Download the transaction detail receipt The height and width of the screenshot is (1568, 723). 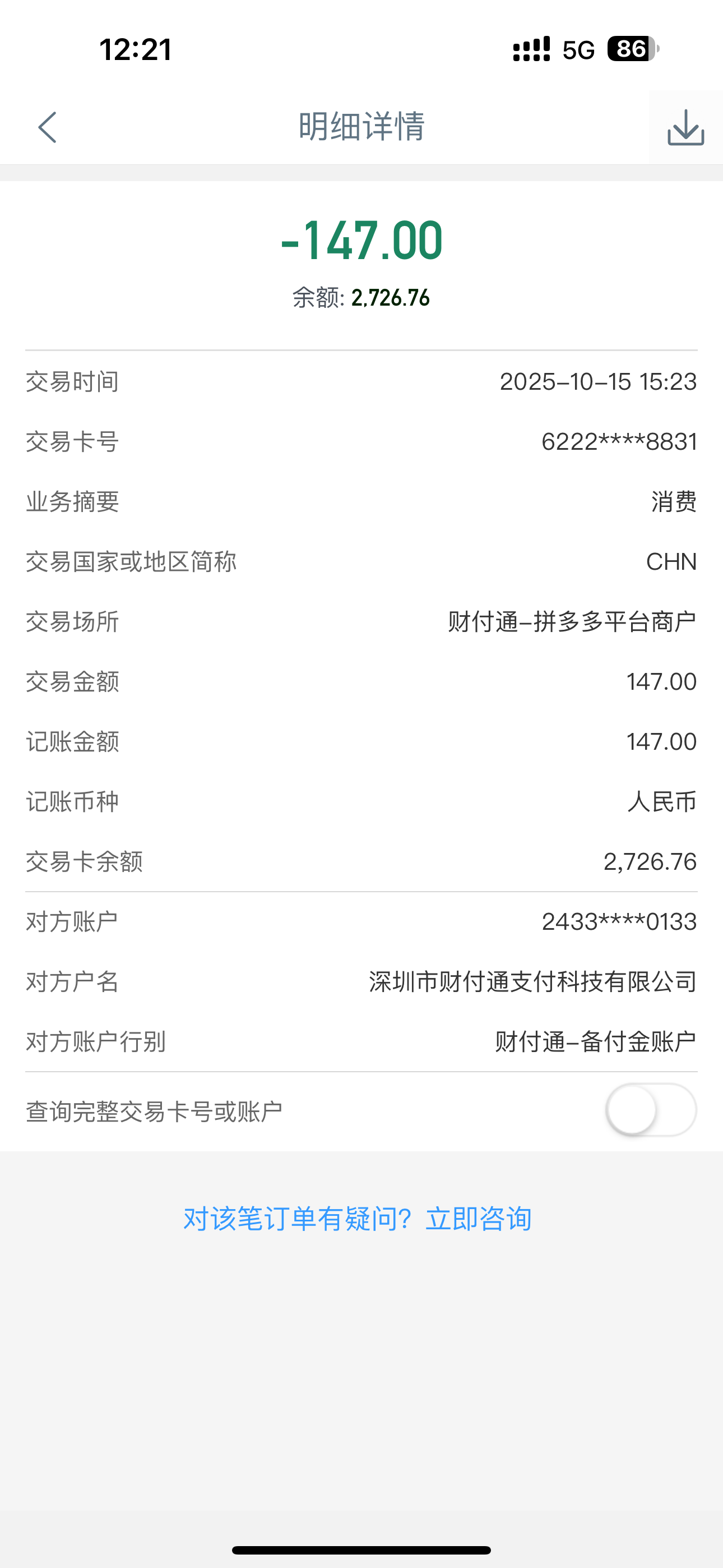(x=685, y=127)
